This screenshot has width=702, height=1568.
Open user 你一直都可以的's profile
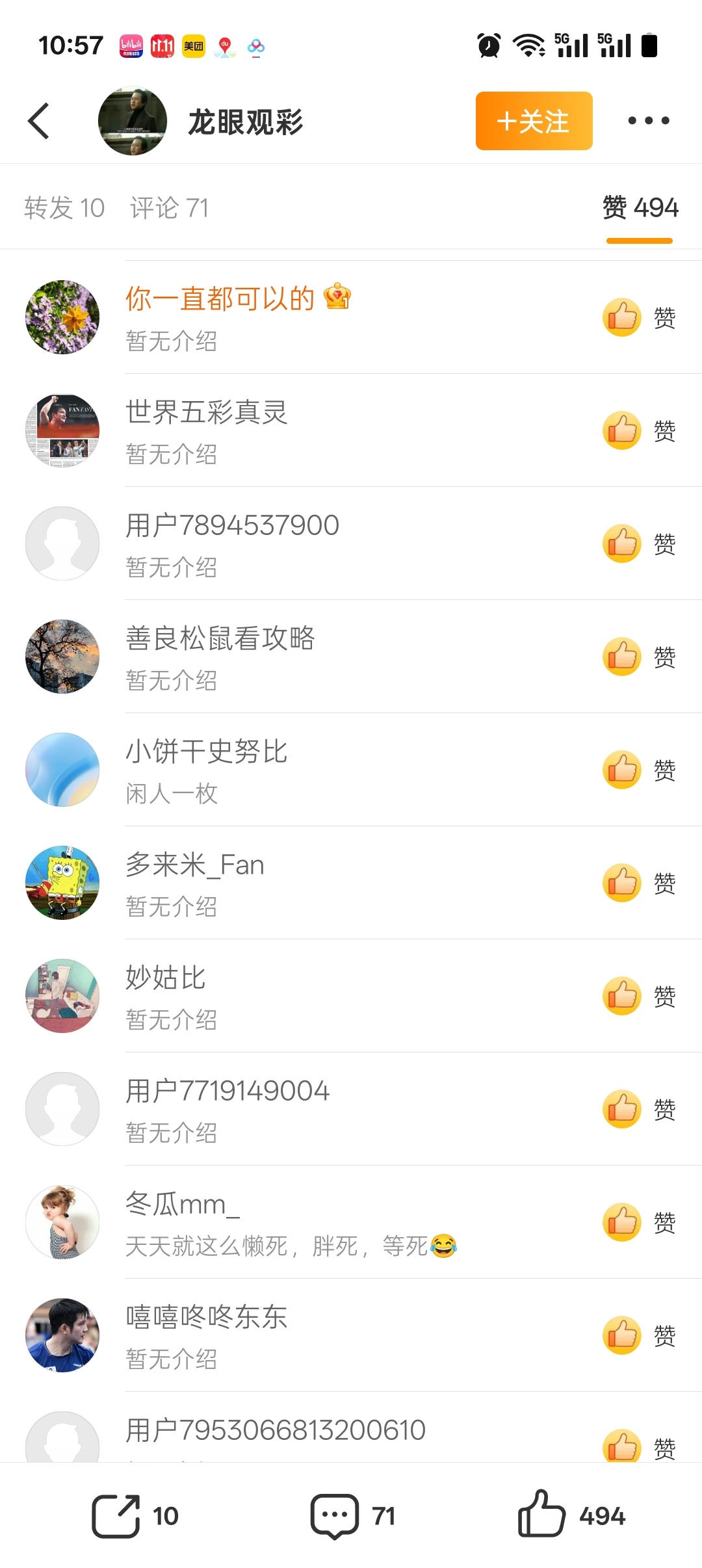coord(220,299)
